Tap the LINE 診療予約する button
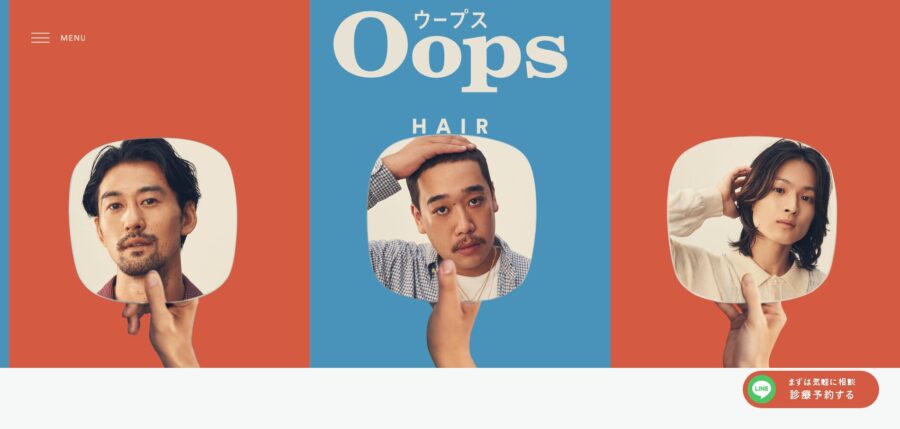This screenshot has height=429, width=900. click(811, 389)
